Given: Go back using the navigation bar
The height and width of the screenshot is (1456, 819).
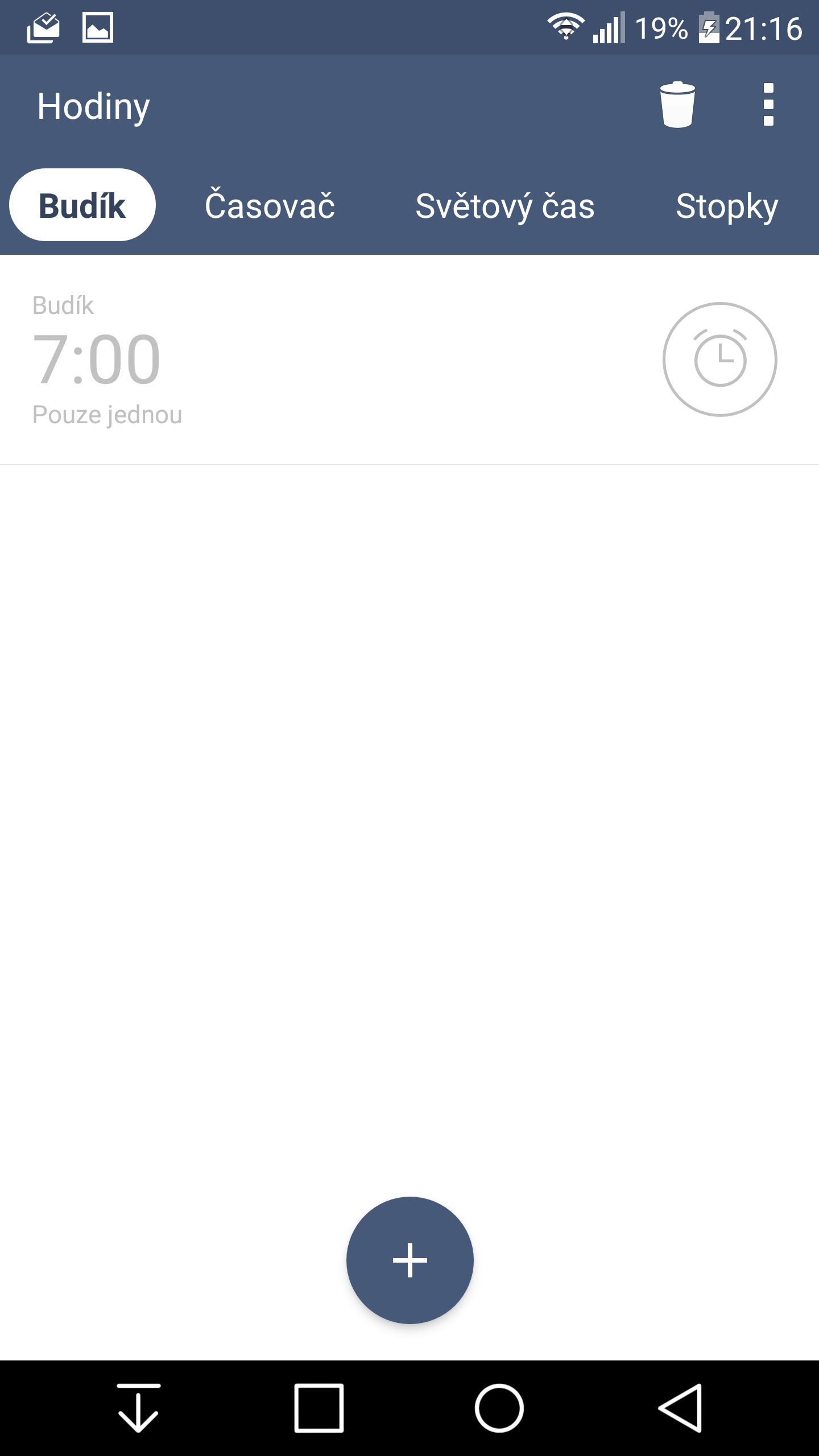Looking at the screenshot, I should (680, 1408).
